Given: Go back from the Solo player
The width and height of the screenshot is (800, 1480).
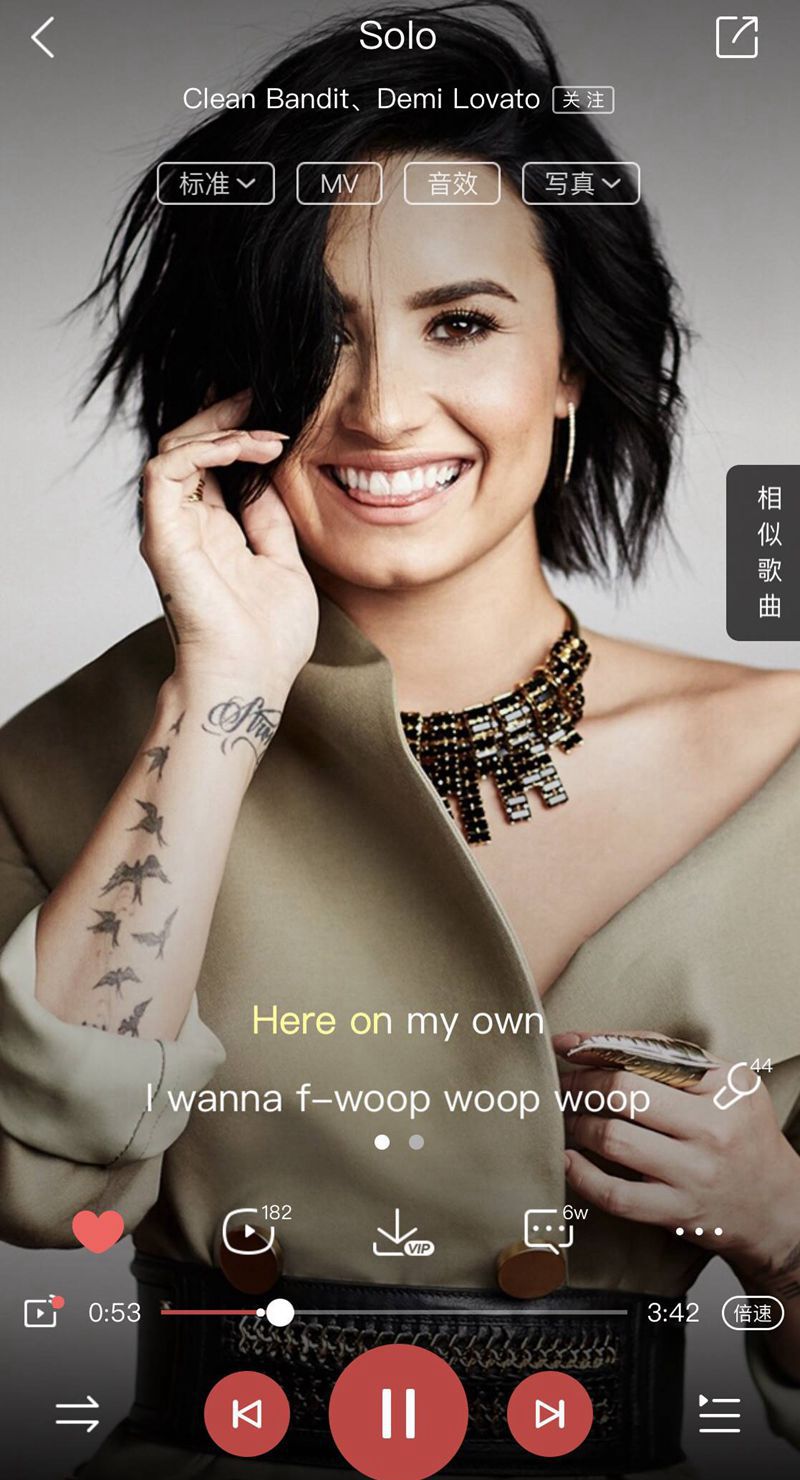Looking at the screenshot, I should pyautogui.click(x=42, y=39).
